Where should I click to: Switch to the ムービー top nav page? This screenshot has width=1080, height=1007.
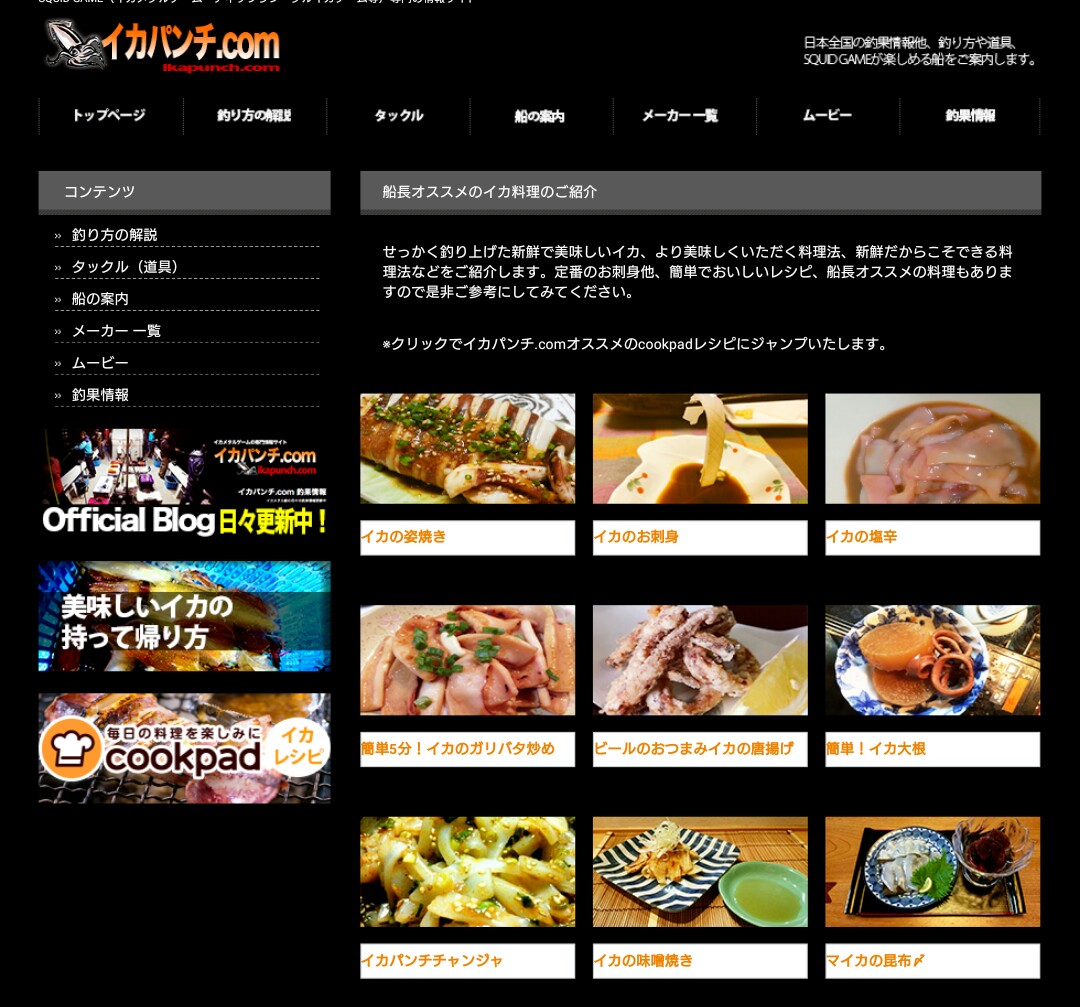click(x=828, y=116)
